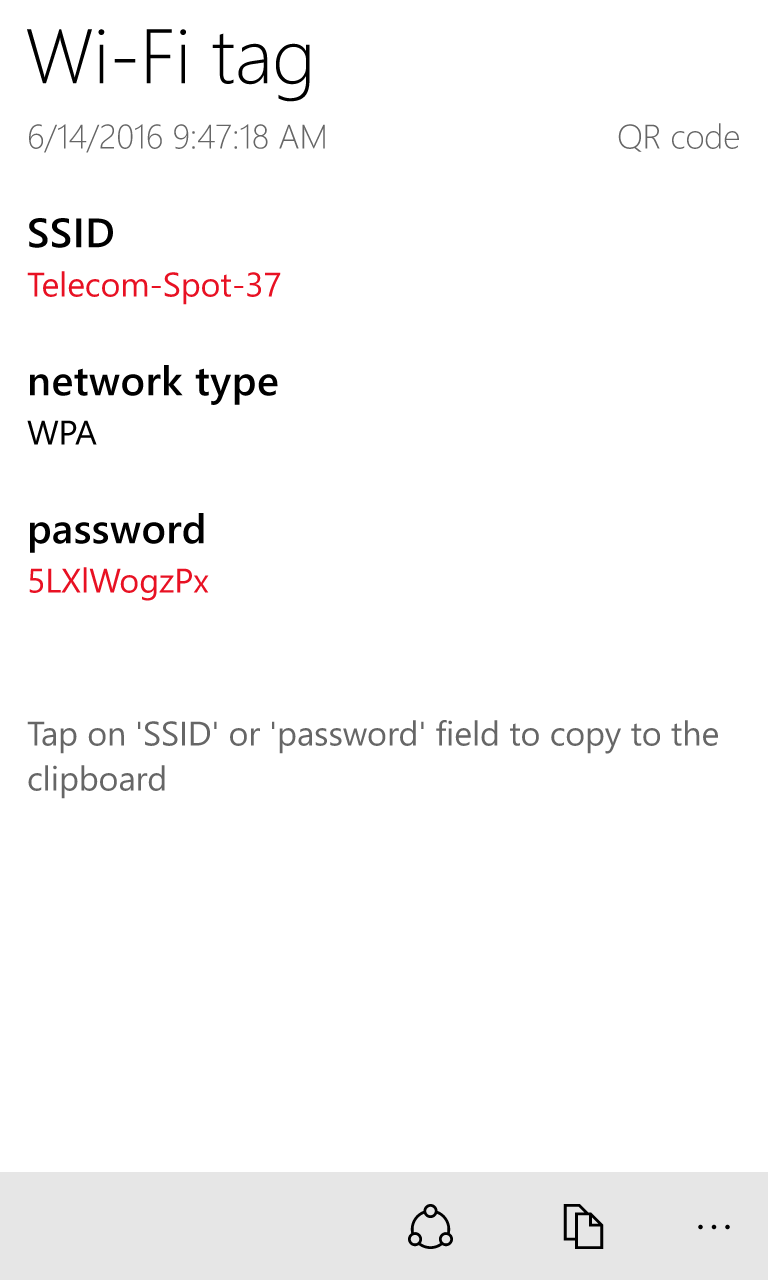The image size is (768, 1280).
Task: Open the more options ellipsis menu
Action: tap(714, 1226)
